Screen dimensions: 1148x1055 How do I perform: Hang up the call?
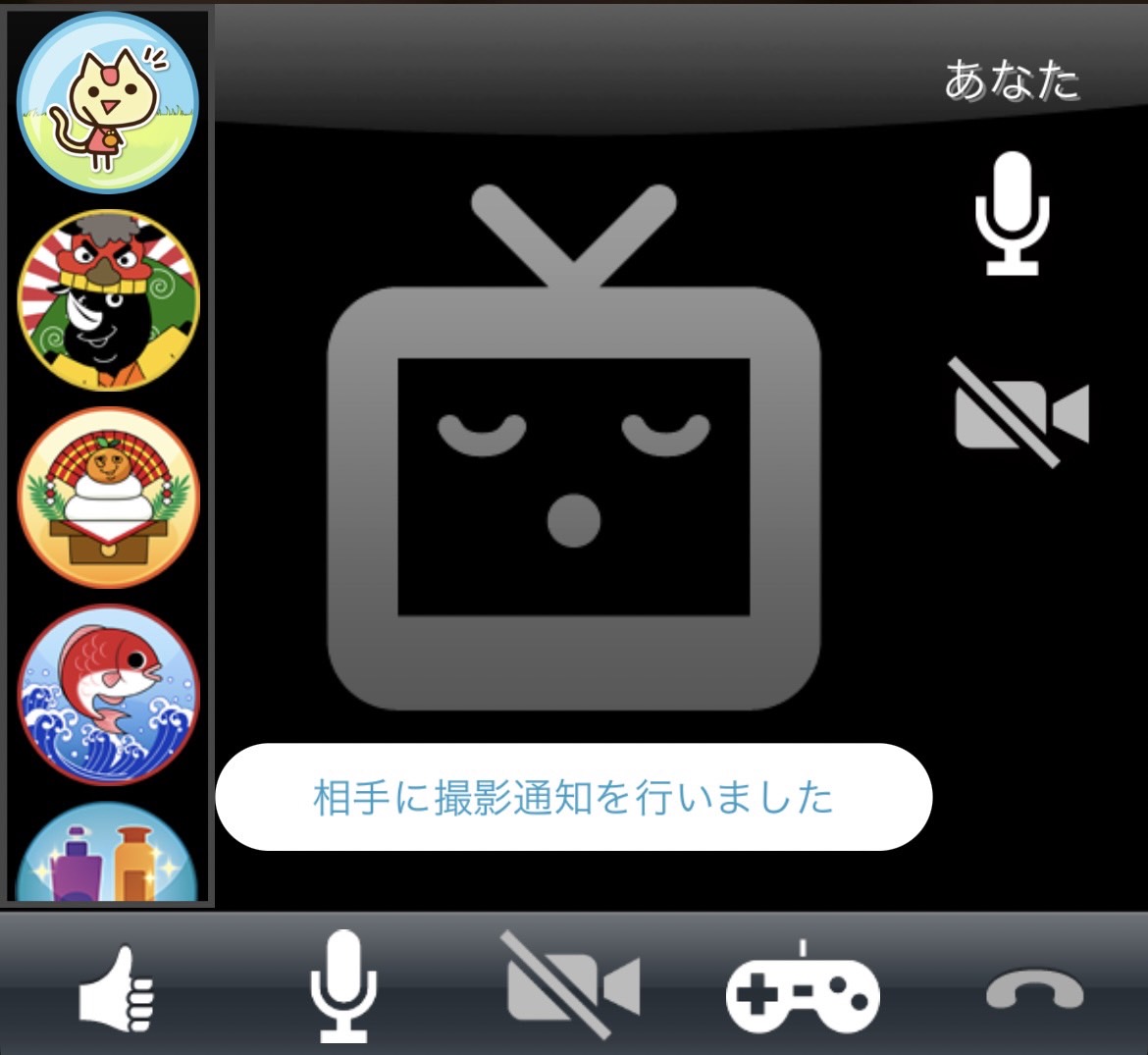pyautogui.click(x=1034, y=991)
